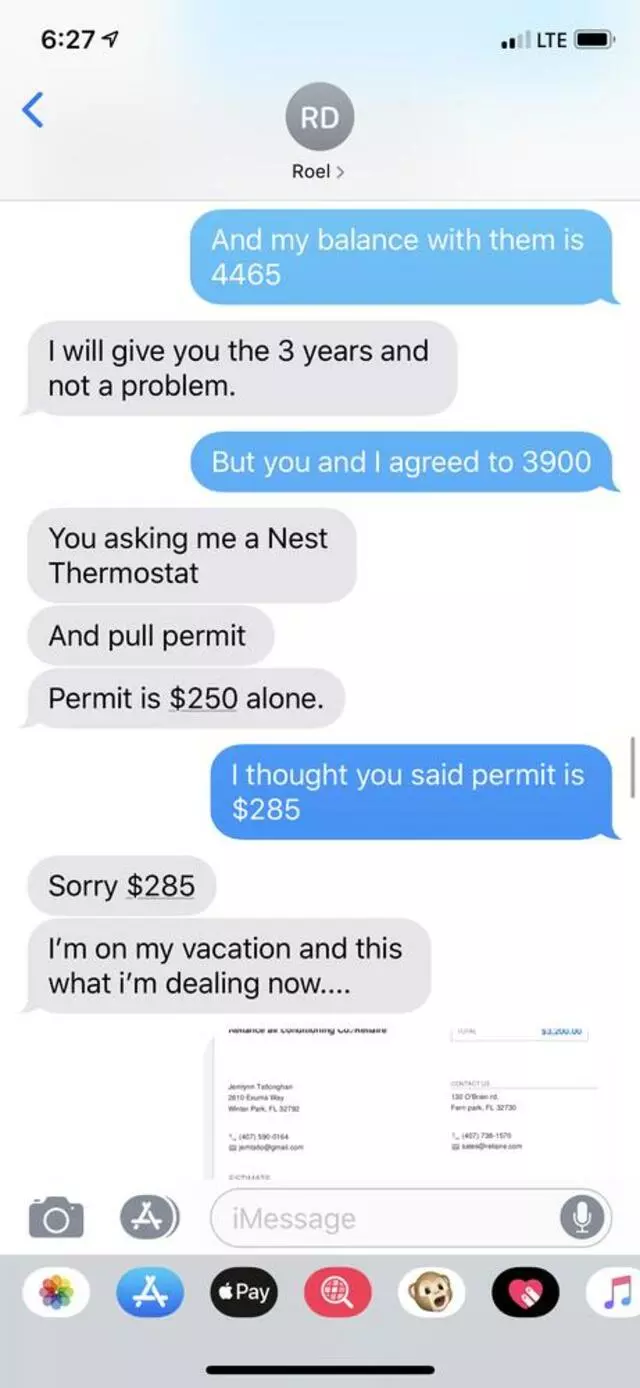
Task: Open the Digital Touch heart app
Action: (x=524, y=1292)
